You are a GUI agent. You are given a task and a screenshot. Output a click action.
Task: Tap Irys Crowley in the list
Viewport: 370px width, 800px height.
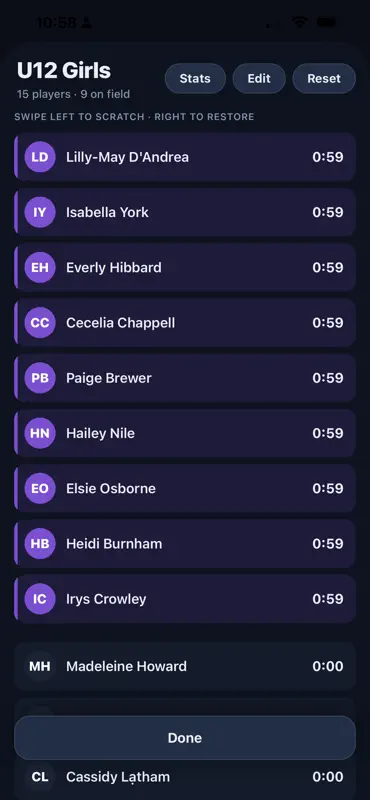[185, 598]
